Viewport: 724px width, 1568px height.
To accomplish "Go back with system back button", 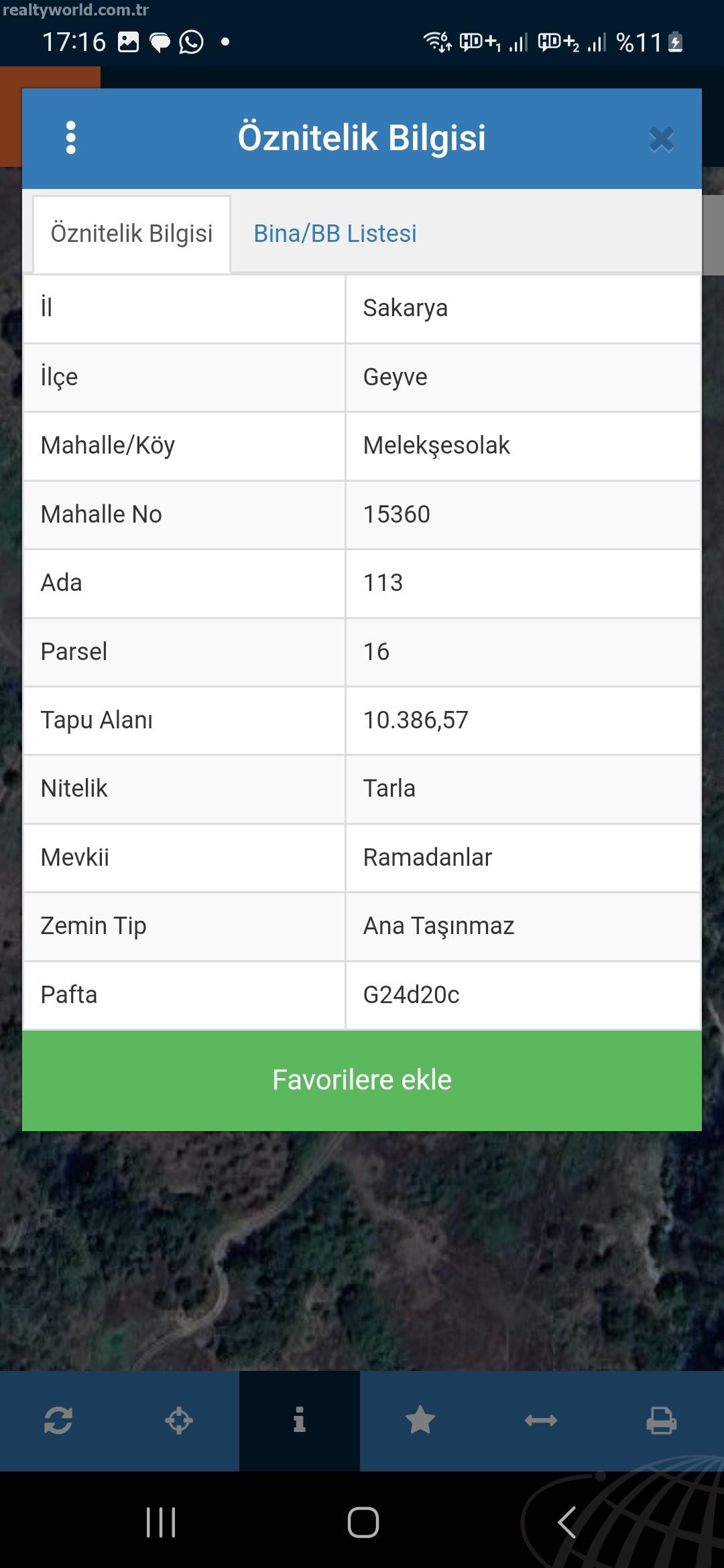I will point(567,1522).
